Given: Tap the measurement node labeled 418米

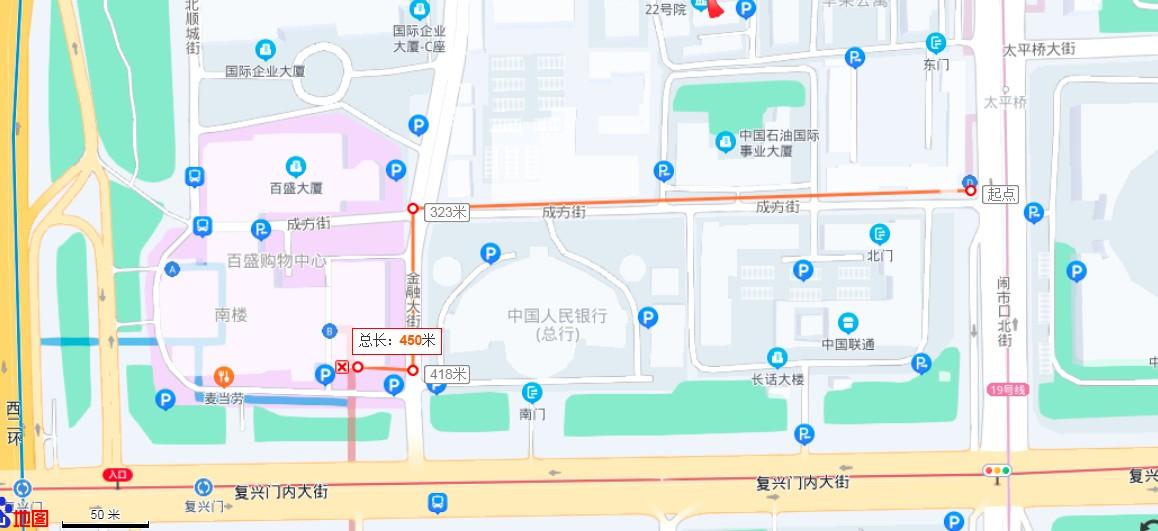Looking at the screenshot, I should pos(413,370).
